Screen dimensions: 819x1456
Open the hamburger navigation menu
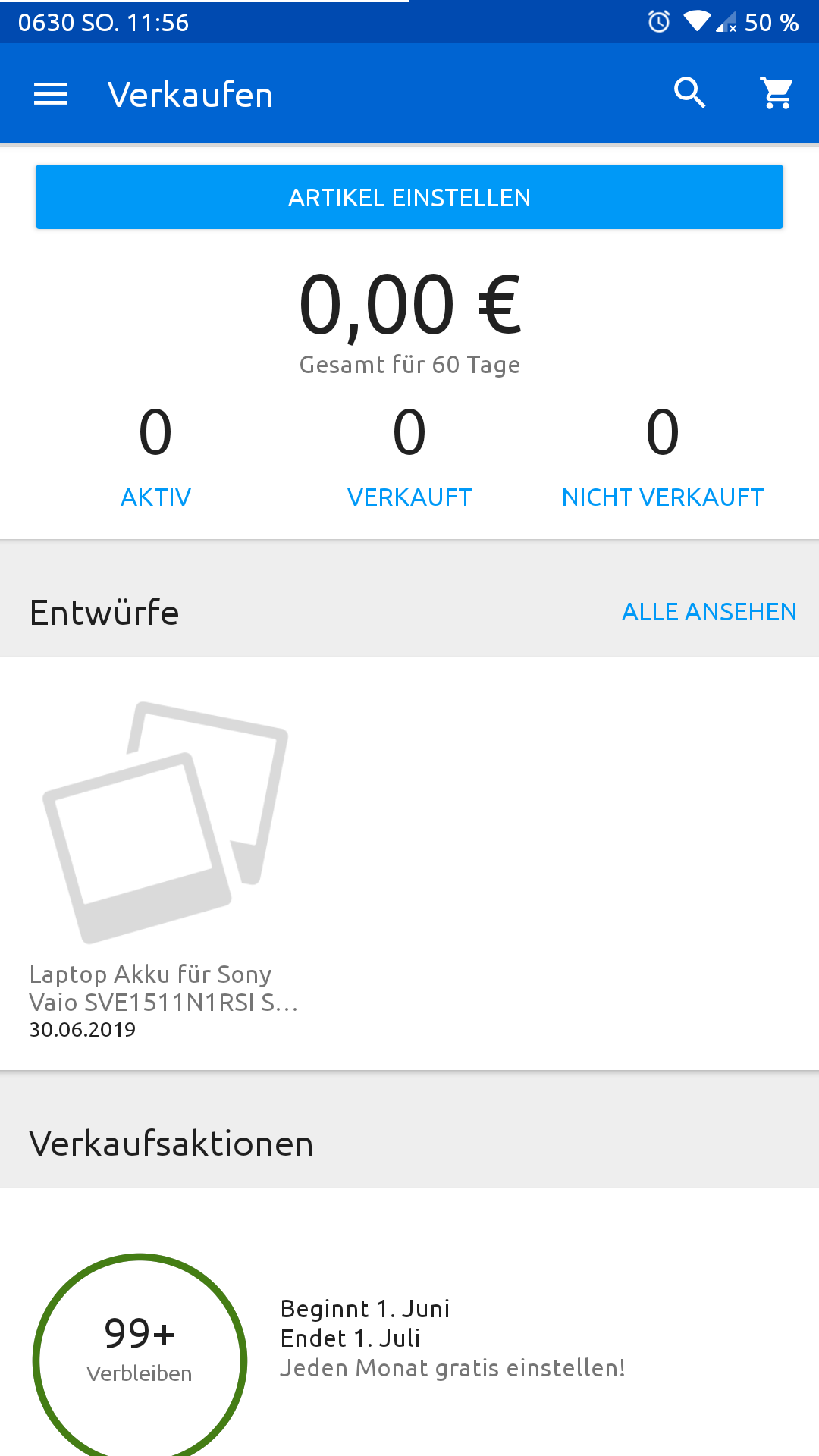[51, 94]
